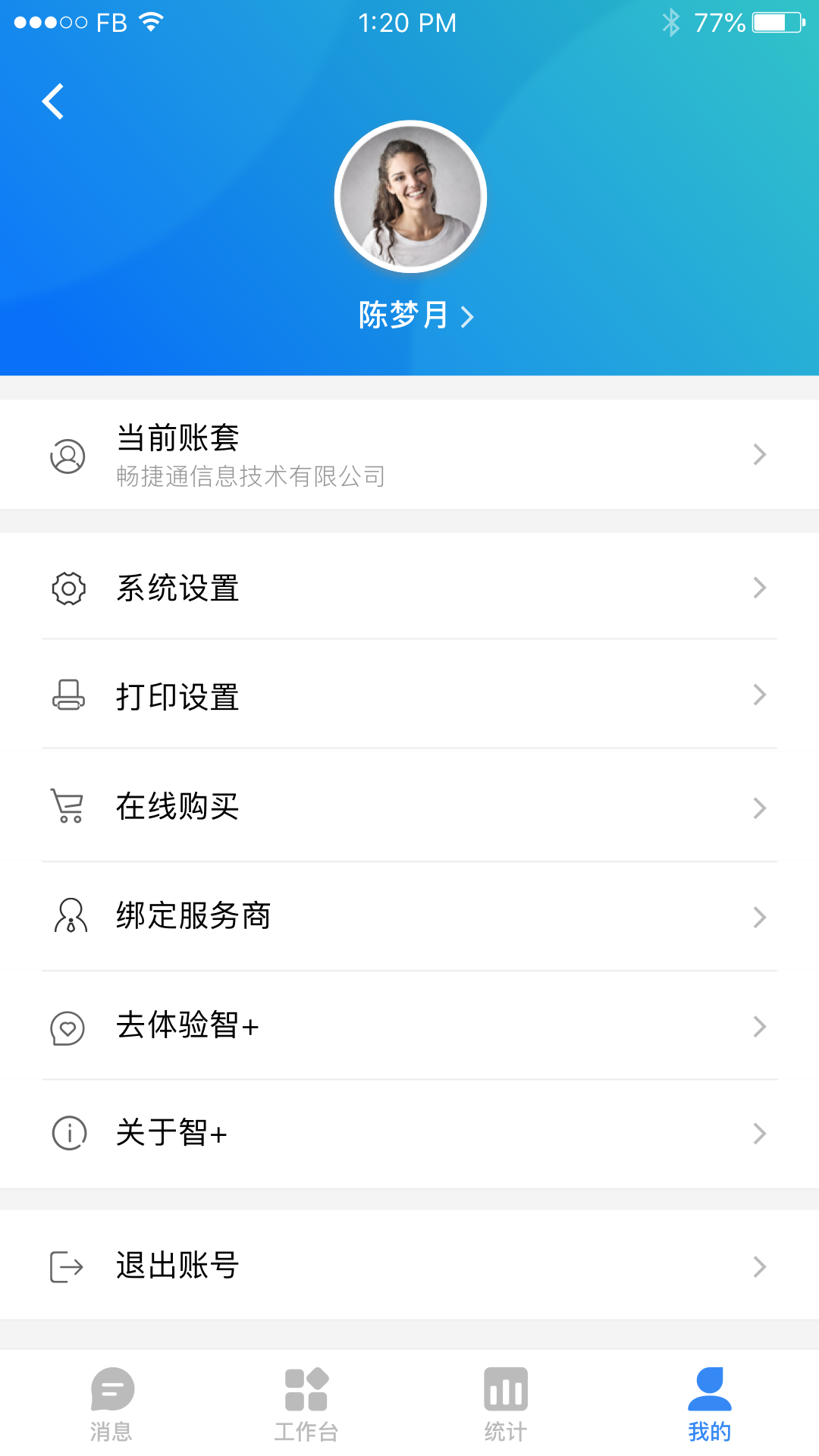Open the 系统设置 chevron
This screenshot has width=819, height=1456.
coord(760,588)
